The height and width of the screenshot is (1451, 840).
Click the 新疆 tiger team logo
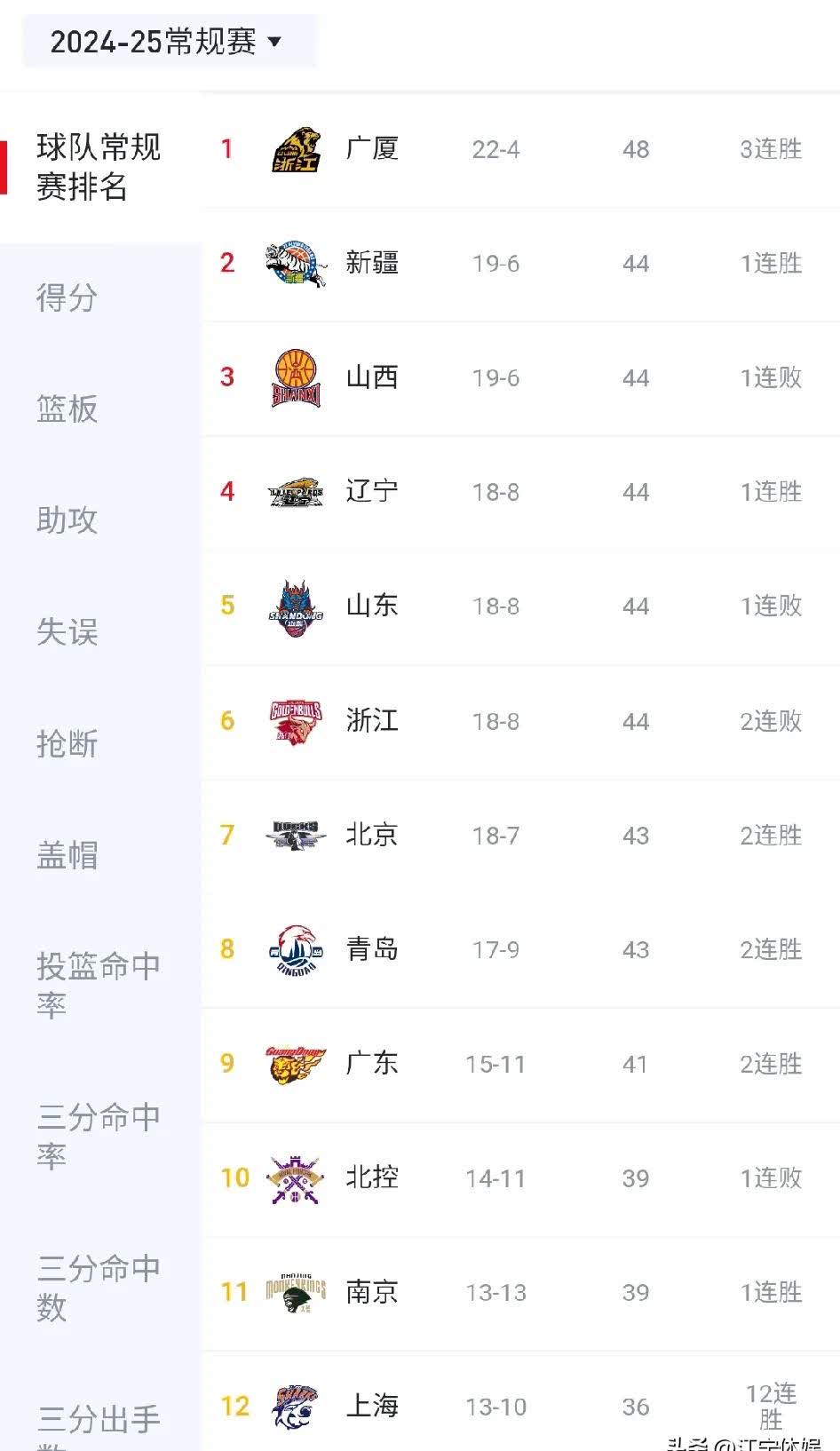coord(296,263)
